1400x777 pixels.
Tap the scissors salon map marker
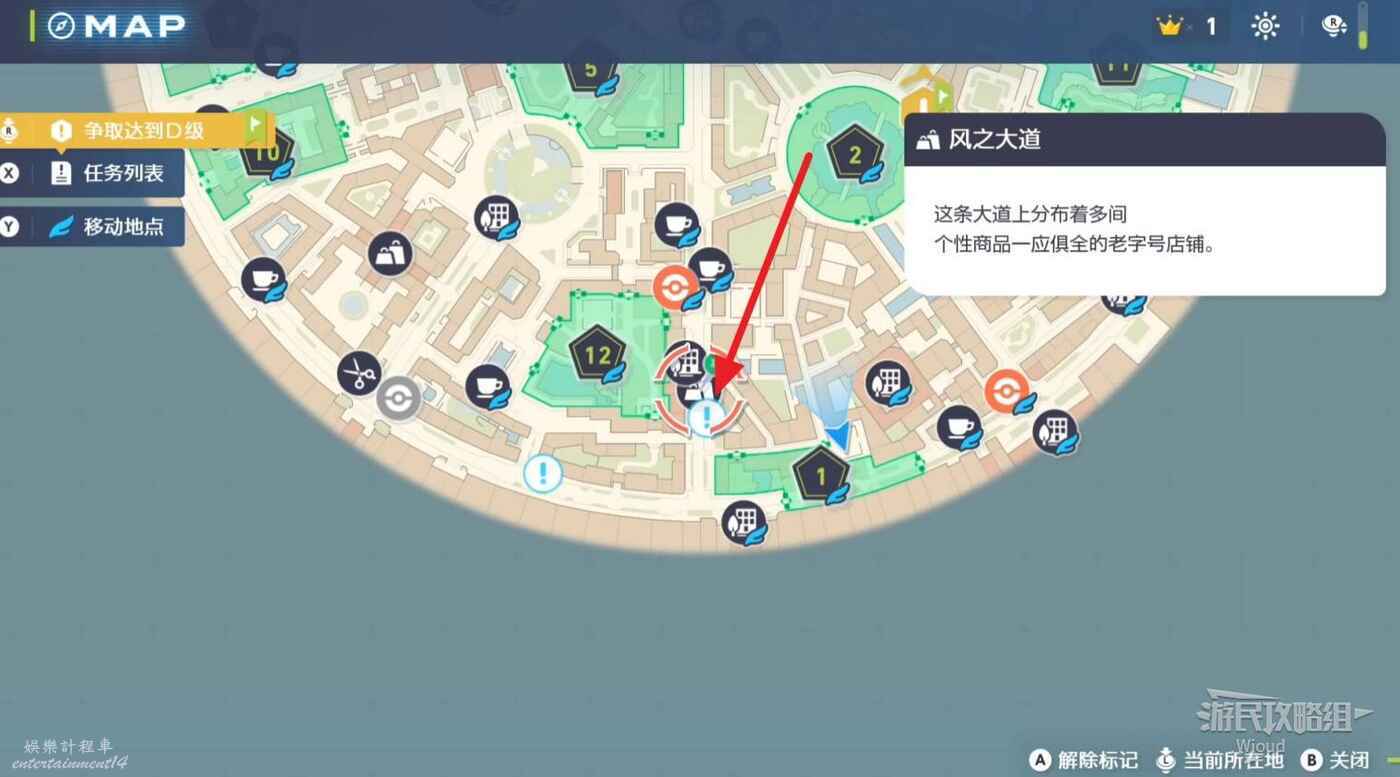(x=358, y=374)
